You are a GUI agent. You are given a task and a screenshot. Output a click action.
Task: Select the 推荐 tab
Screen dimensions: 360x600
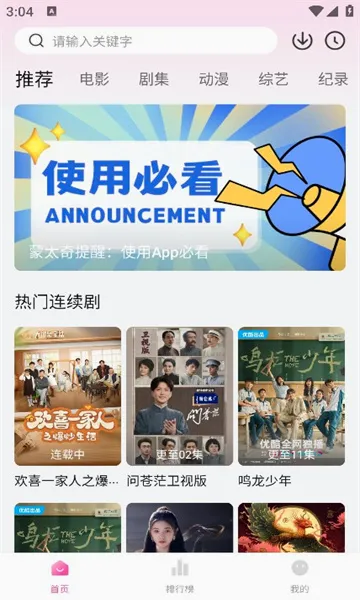tap(34, 79)
